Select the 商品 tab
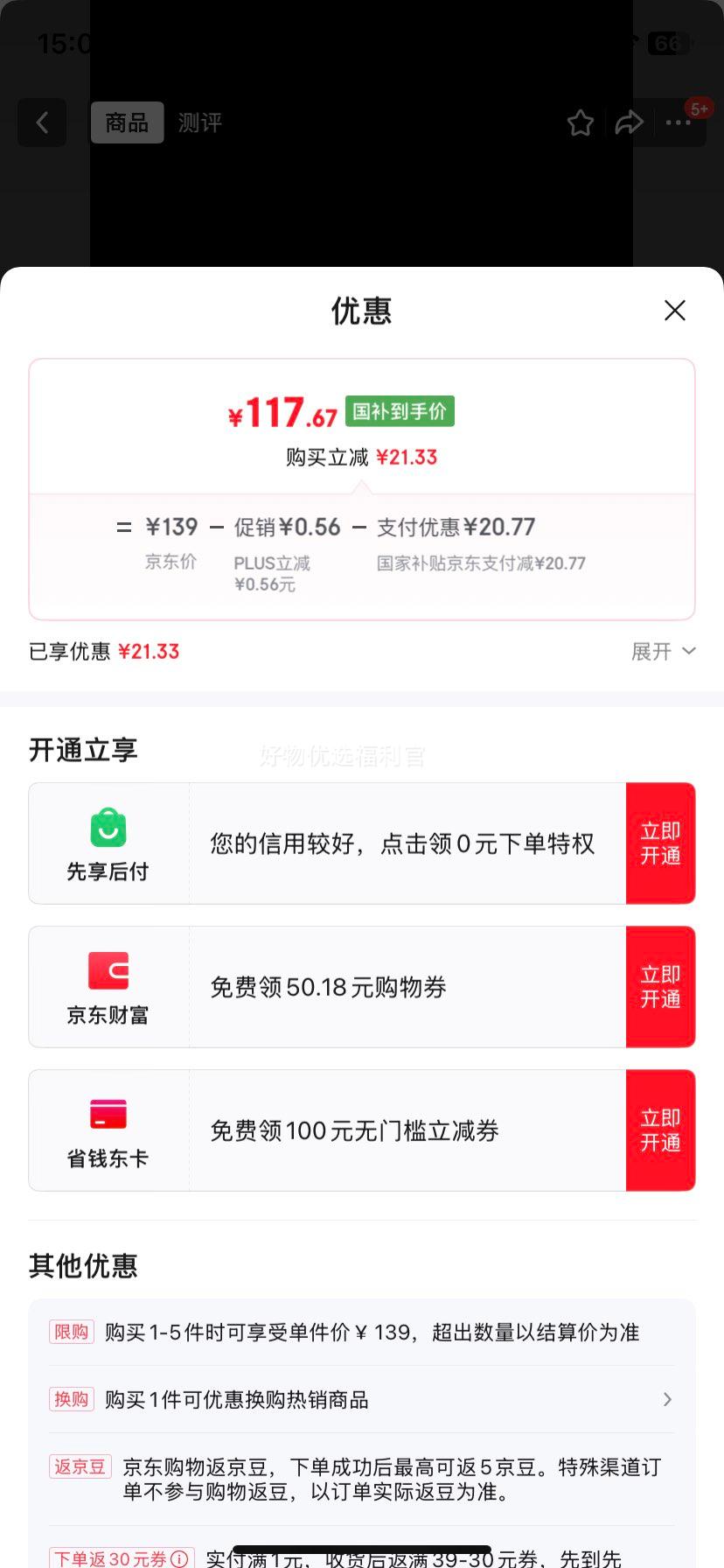 [127, 122]
